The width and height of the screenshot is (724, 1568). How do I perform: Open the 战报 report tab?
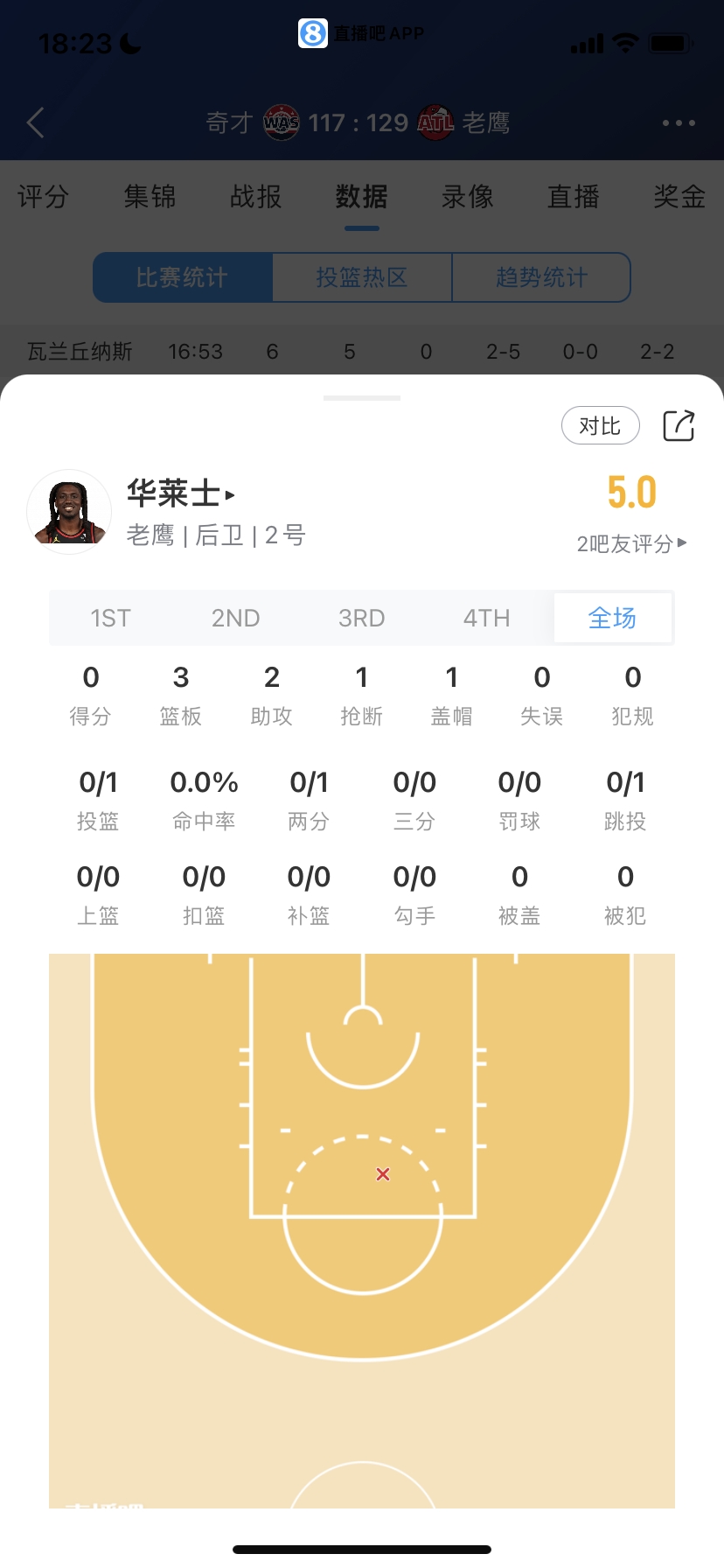(x=255, y=197)
